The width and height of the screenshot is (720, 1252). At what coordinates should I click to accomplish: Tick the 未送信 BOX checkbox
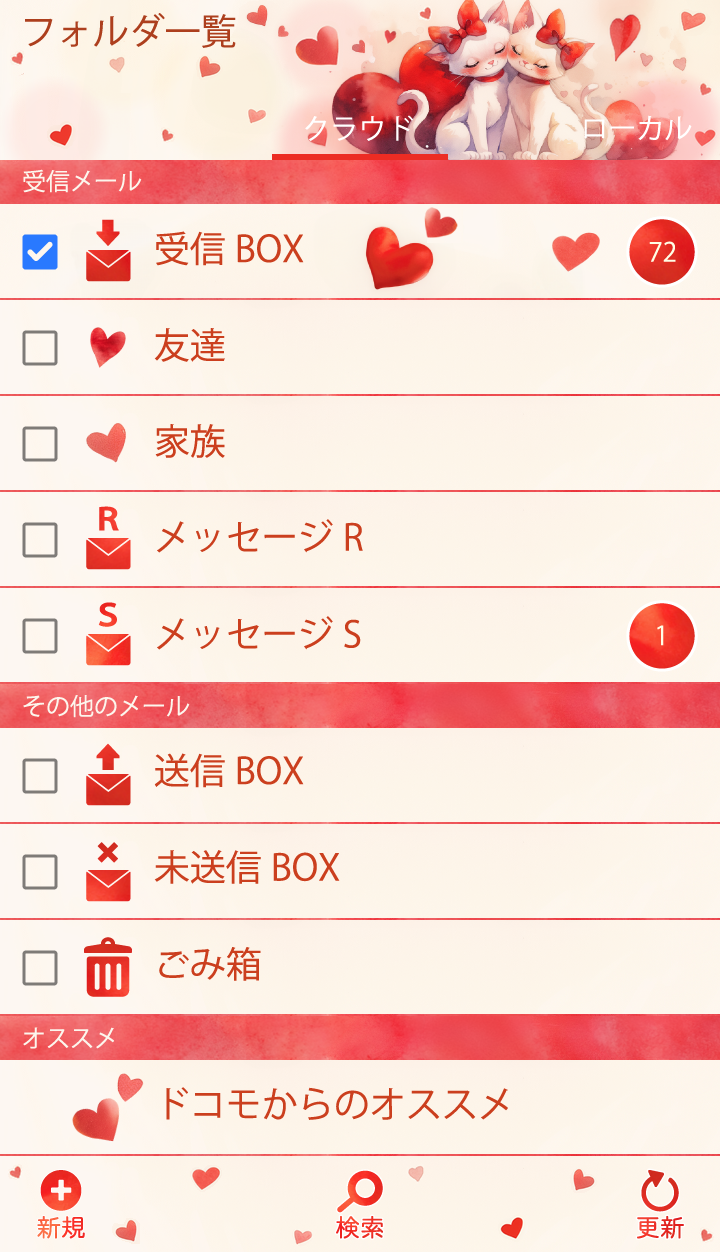tap(40, 871)
